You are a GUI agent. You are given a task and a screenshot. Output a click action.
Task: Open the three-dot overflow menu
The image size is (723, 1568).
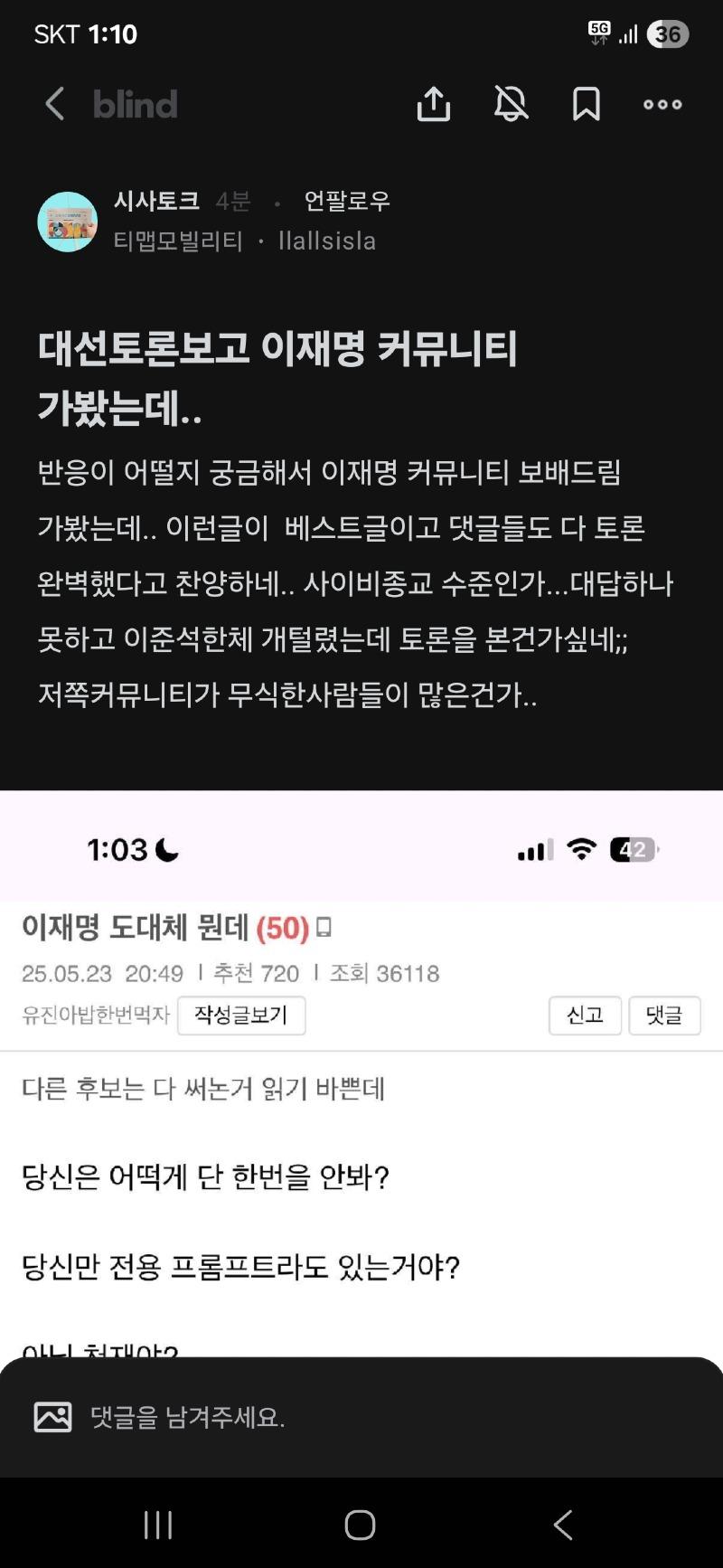(662, 104)
